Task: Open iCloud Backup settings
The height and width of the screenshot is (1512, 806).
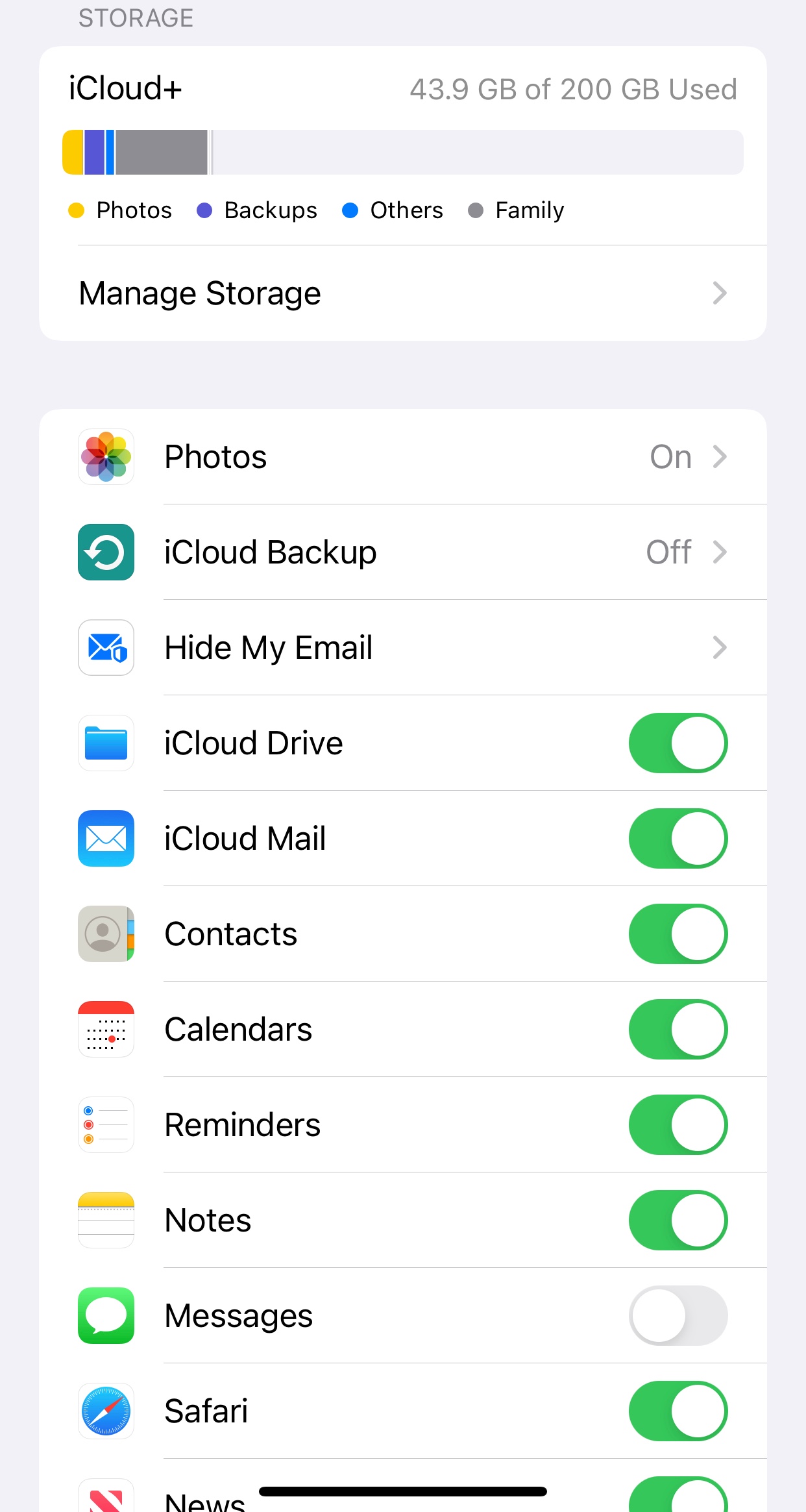Action: [402, 552]
